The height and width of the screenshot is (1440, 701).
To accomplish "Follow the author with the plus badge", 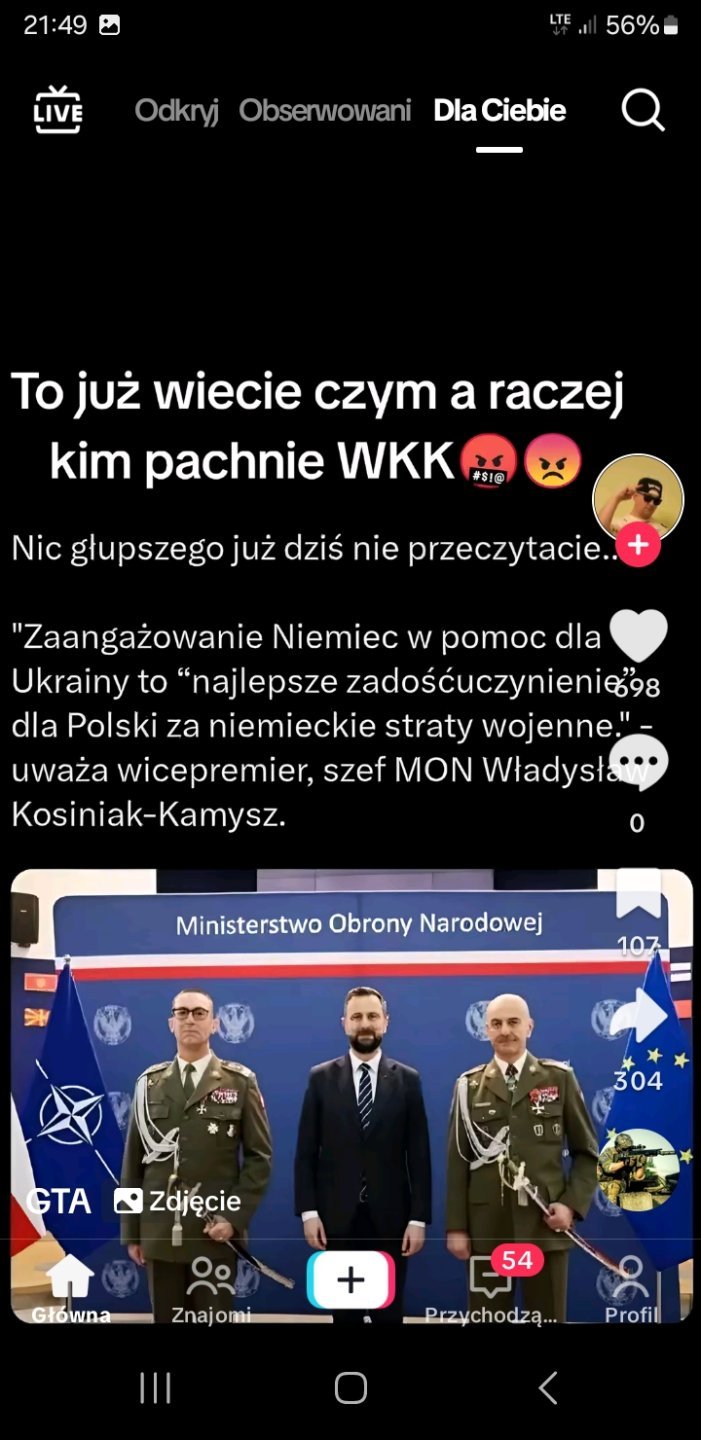I will [x=638, y=545].
